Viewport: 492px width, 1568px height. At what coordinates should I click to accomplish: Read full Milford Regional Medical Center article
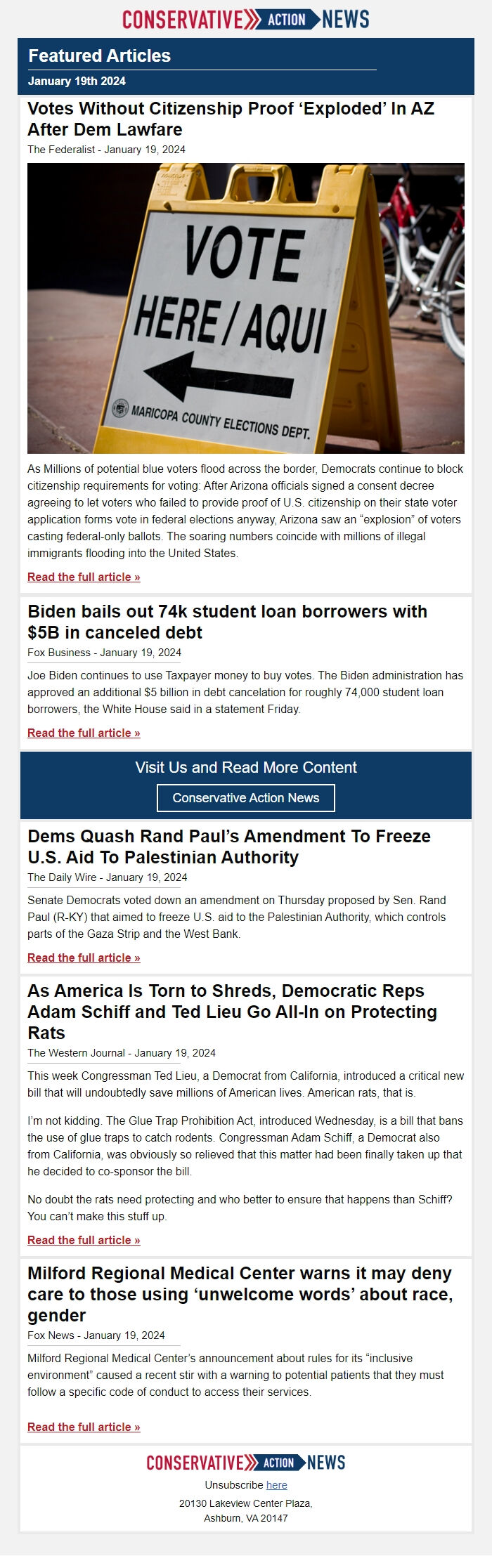coord(84,1427)
